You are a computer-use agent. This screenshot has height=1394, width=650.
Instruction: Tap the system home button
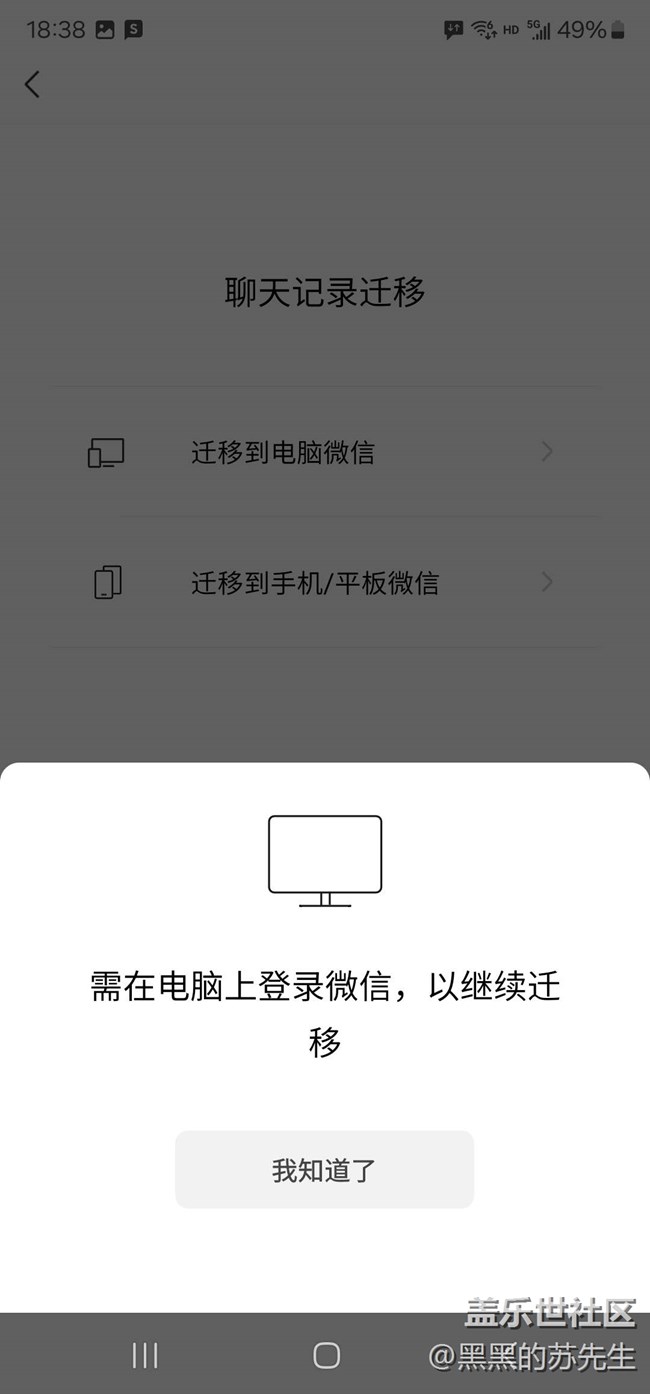[x=326, y=1355]
